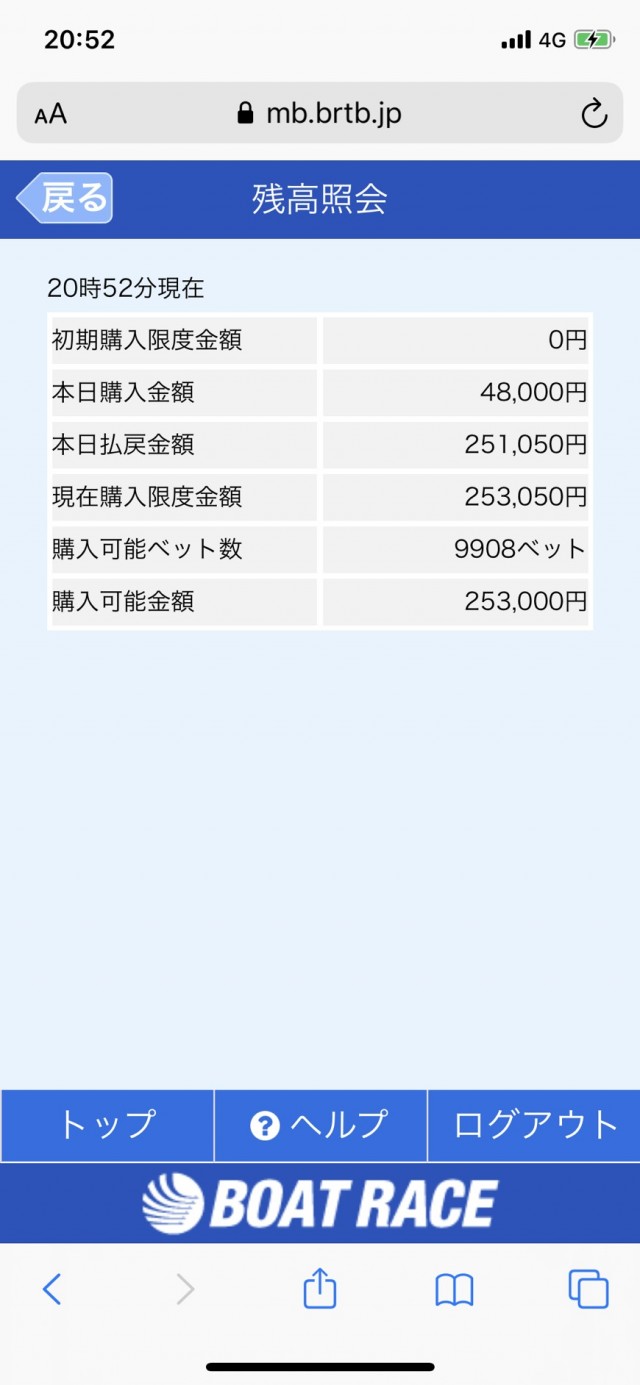Open Safari bookmarks

click(x=454, y=1290)
